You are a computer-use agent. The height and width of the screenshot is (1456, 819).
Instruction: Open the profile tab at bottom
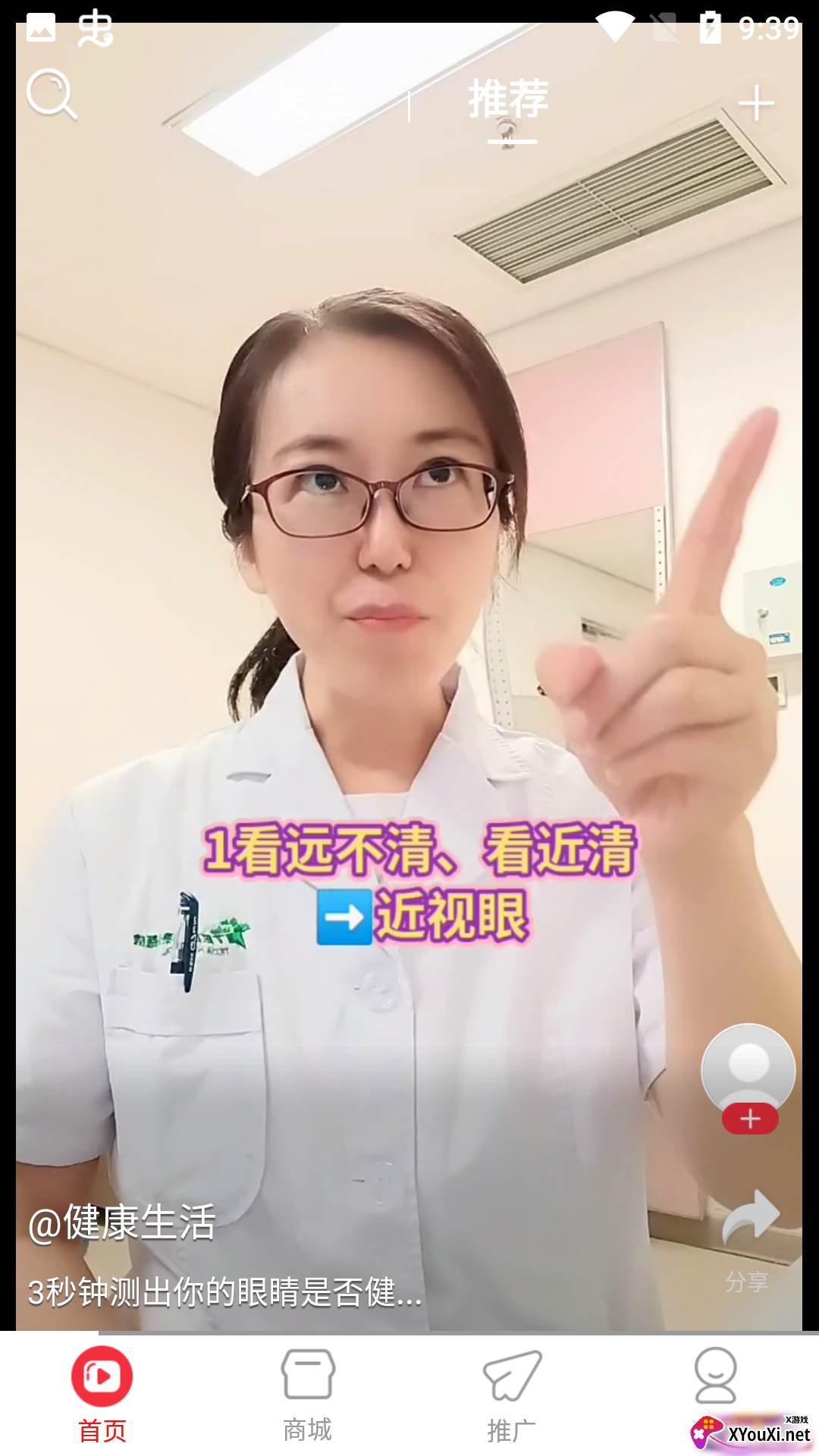(715, 1376)
